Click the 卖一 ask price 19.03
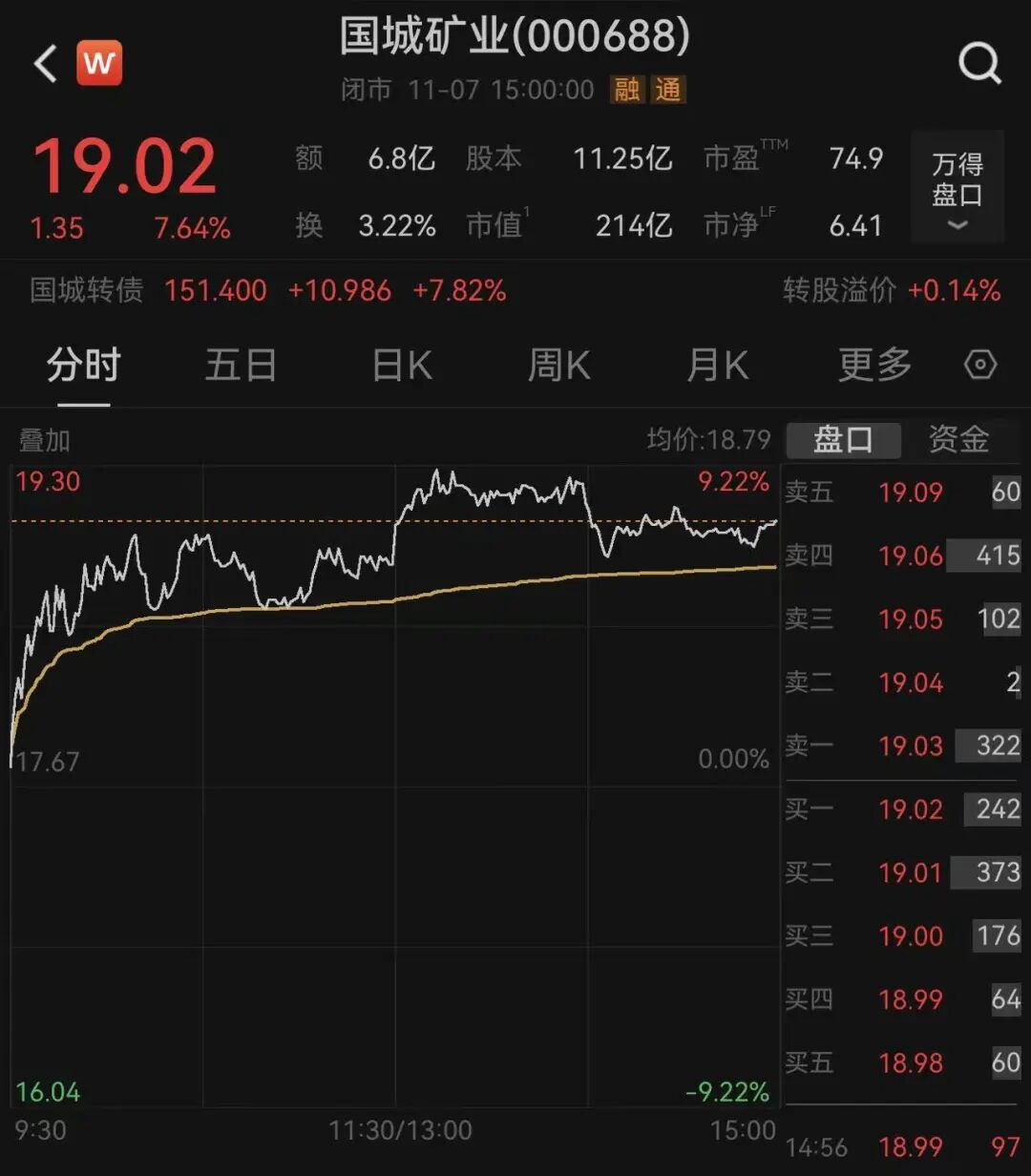This screenshot has height=1176, width=1031. (x=911, y=746)
